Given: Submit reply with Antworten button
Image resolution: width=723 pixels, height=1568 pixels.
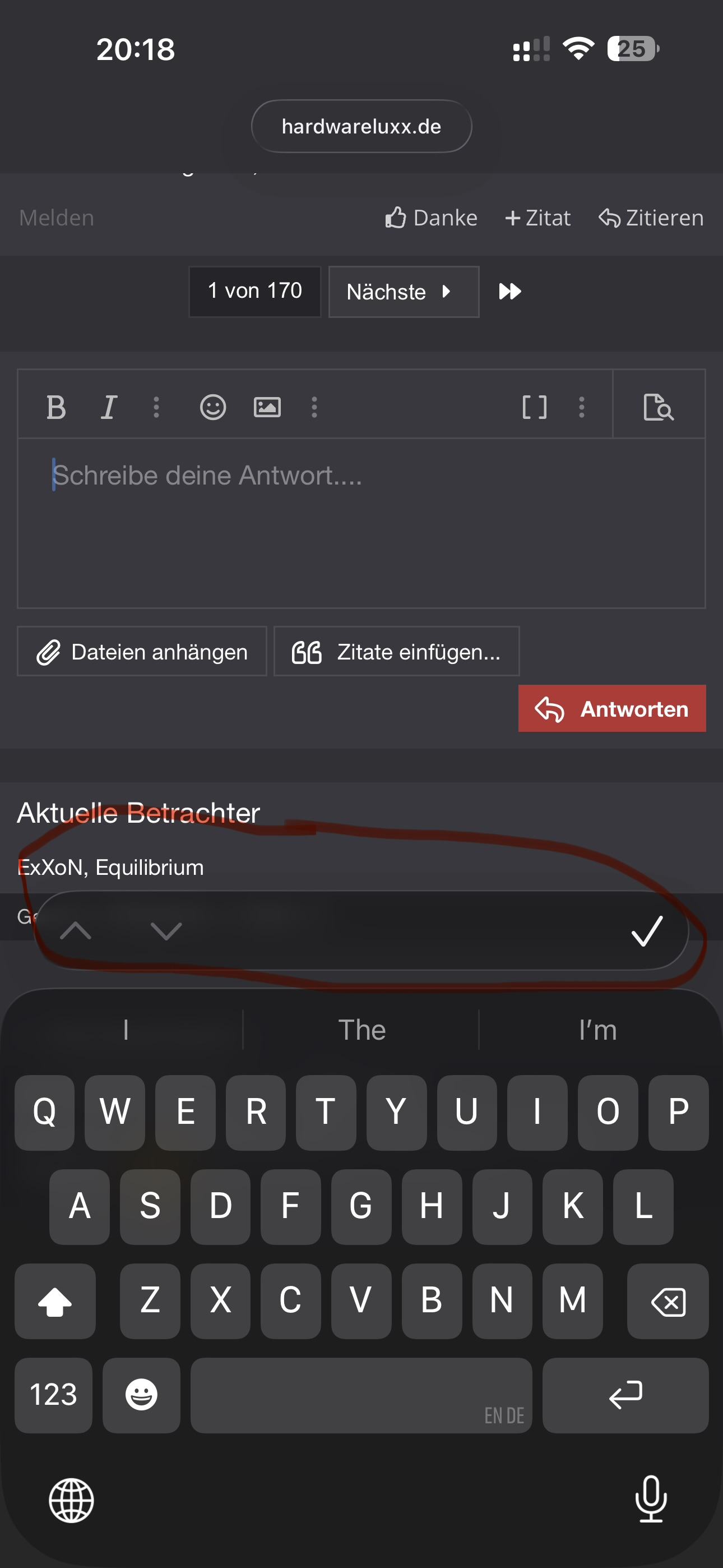Looking at the screenshot, I should point(611,708).
